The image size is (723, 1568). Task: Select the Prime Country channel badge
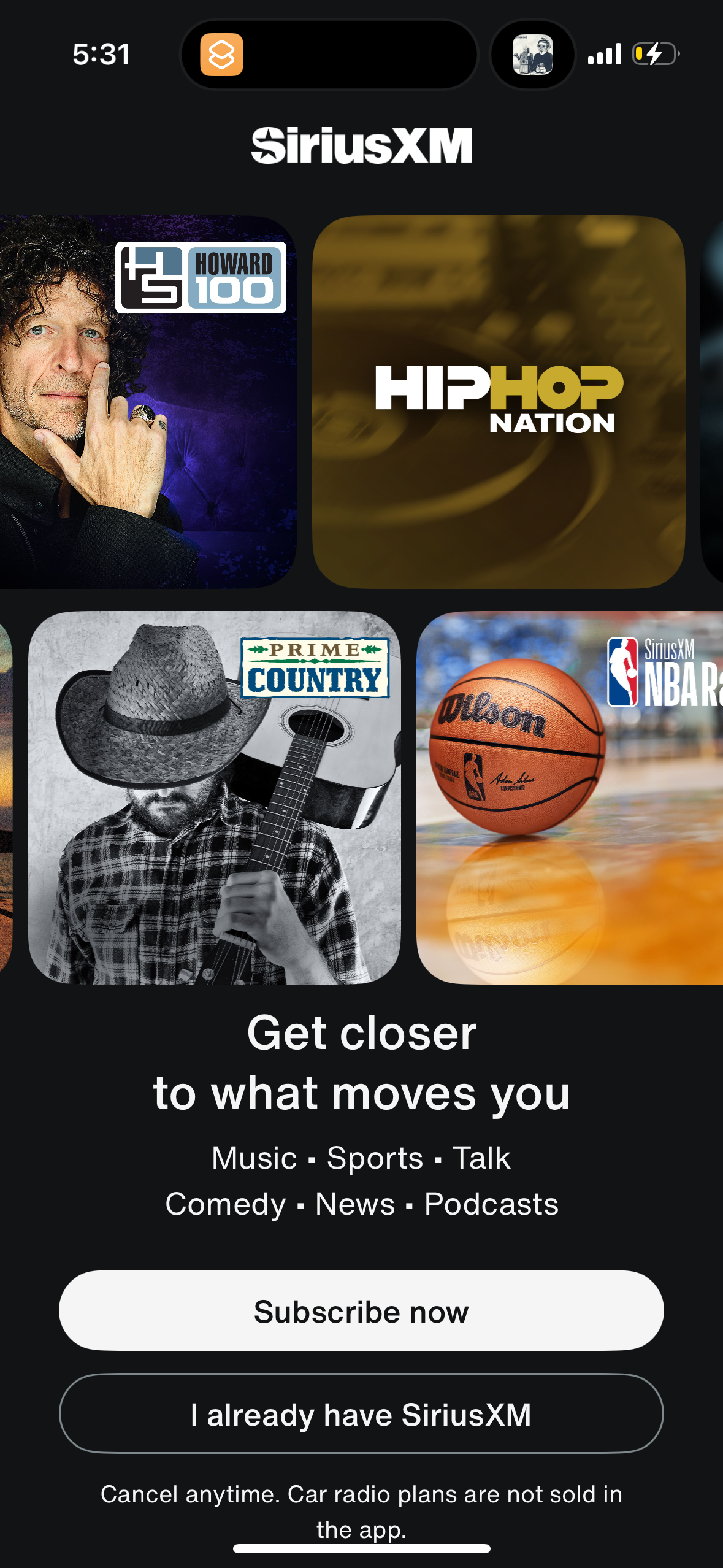click(x=315, y=668)
